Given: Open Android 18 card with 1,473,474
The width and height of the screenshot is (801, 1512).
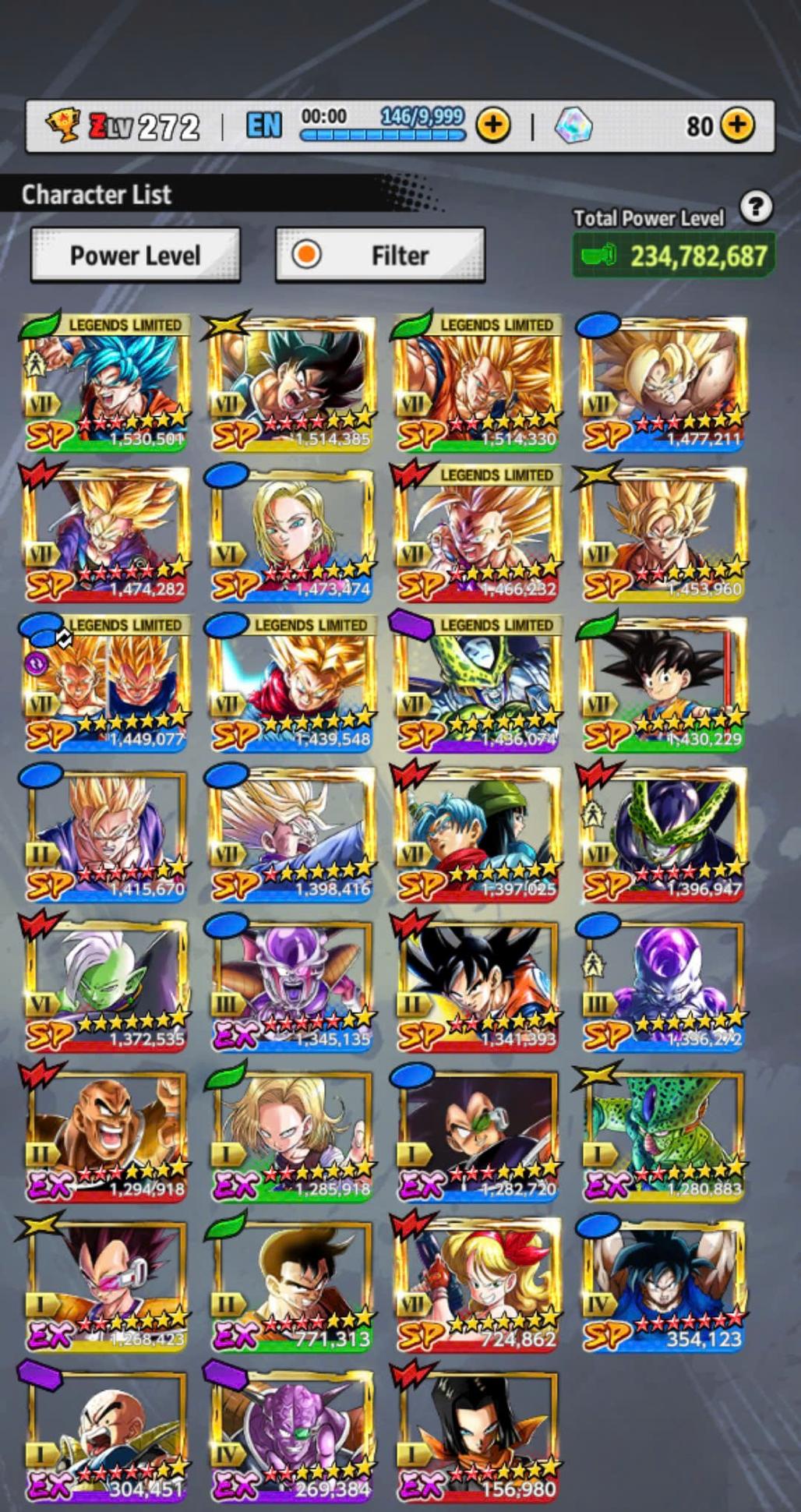Looking at the screenshot, I should 291,534.
